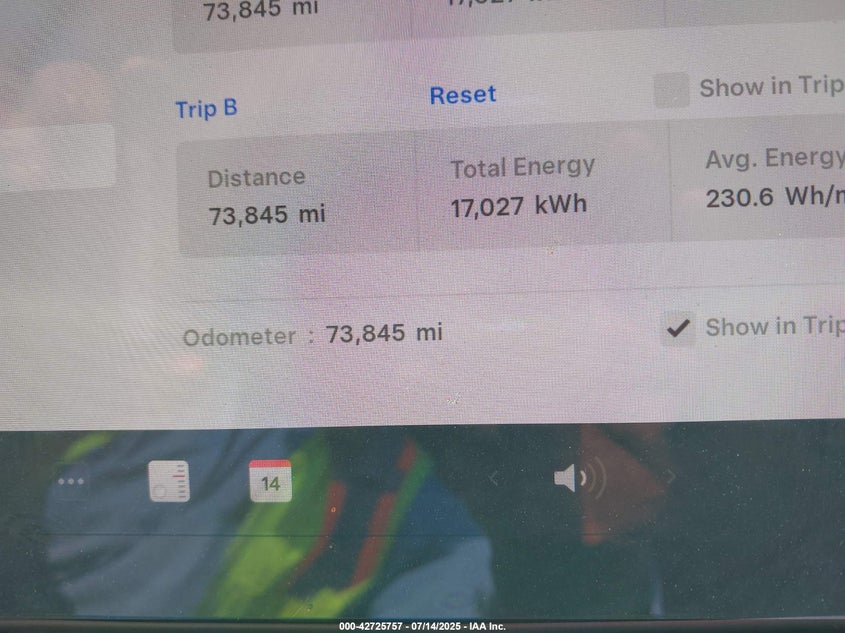Check Show in Trip for Trip B

(672, 90)
